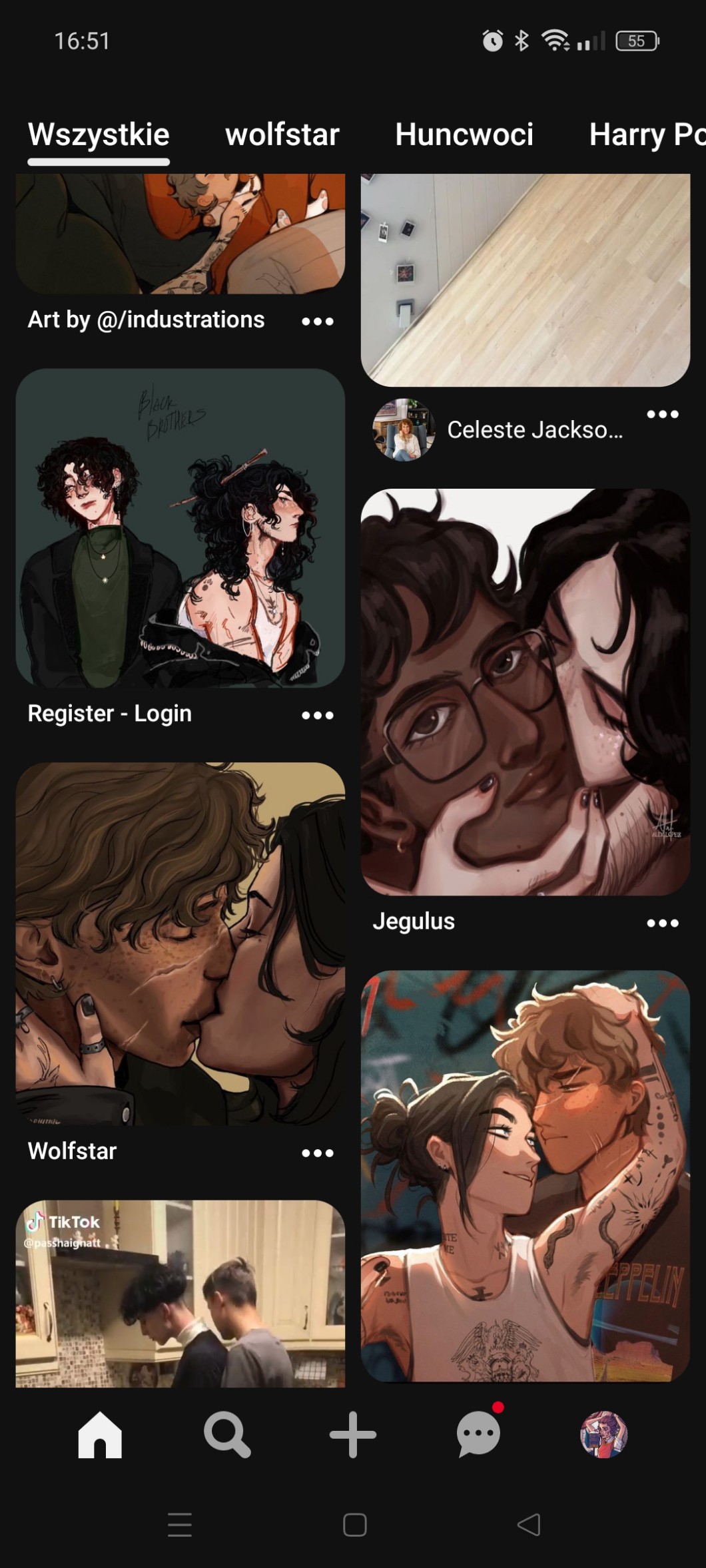Open search from the bottom bar
Image resolution: width=706 pixels, height=1568 pixels.
tap(226, 1434)
